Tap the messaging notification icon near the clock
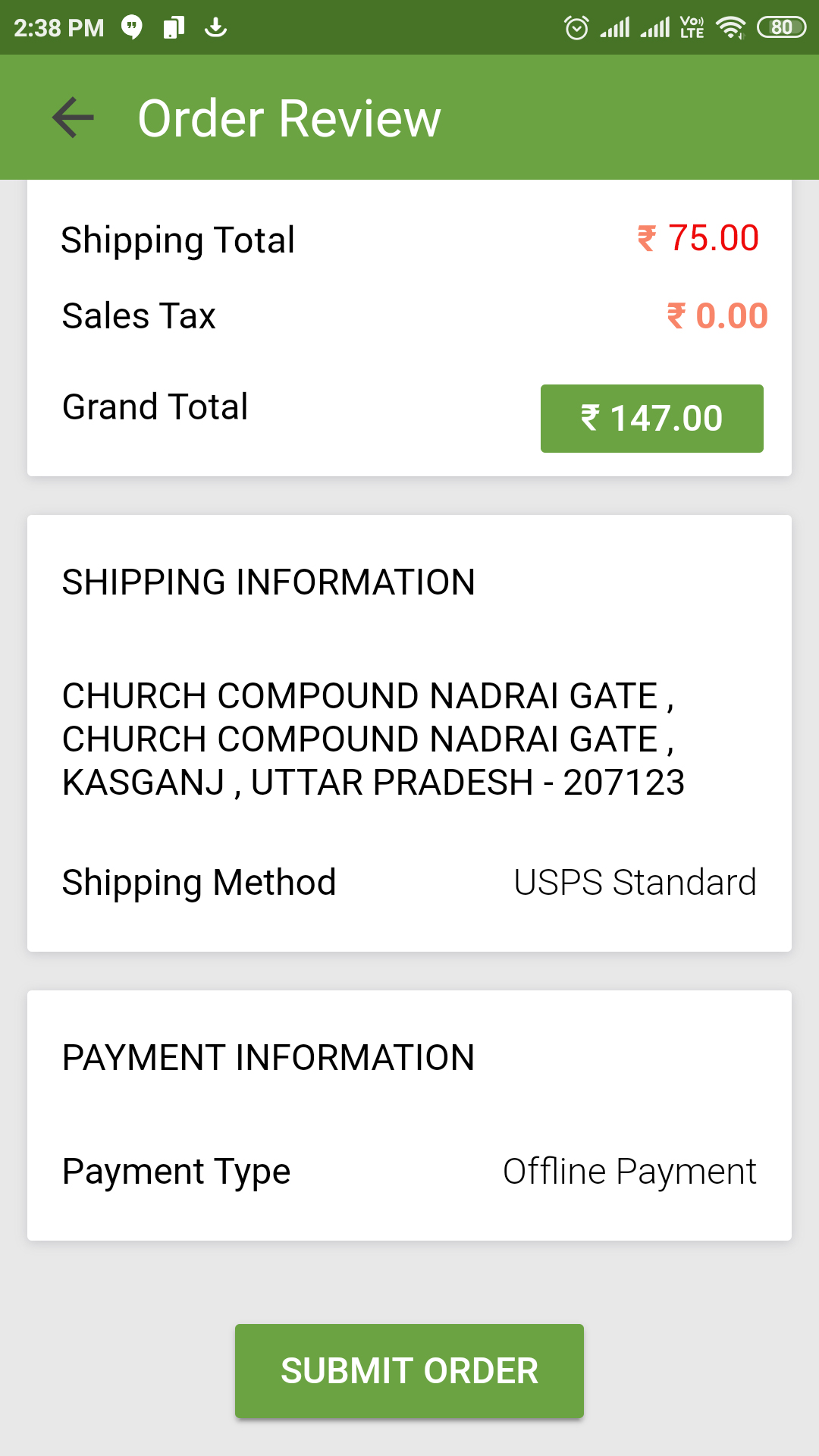The width and height of the screenshot is (819, 1456). pyautogui.click(x=130, y=27)
